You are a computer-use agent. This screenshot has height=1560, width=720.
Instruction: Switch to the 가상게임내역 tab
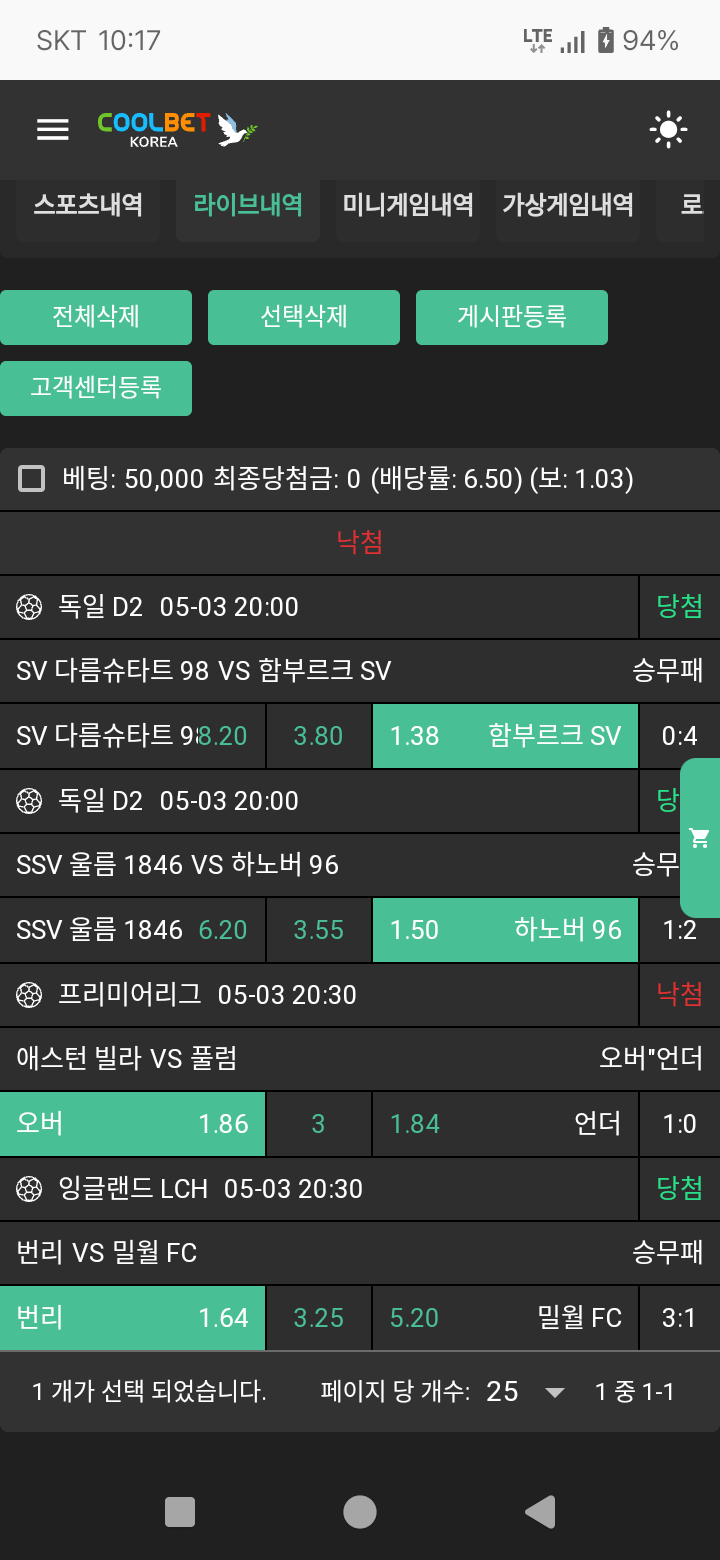point(567,205)
